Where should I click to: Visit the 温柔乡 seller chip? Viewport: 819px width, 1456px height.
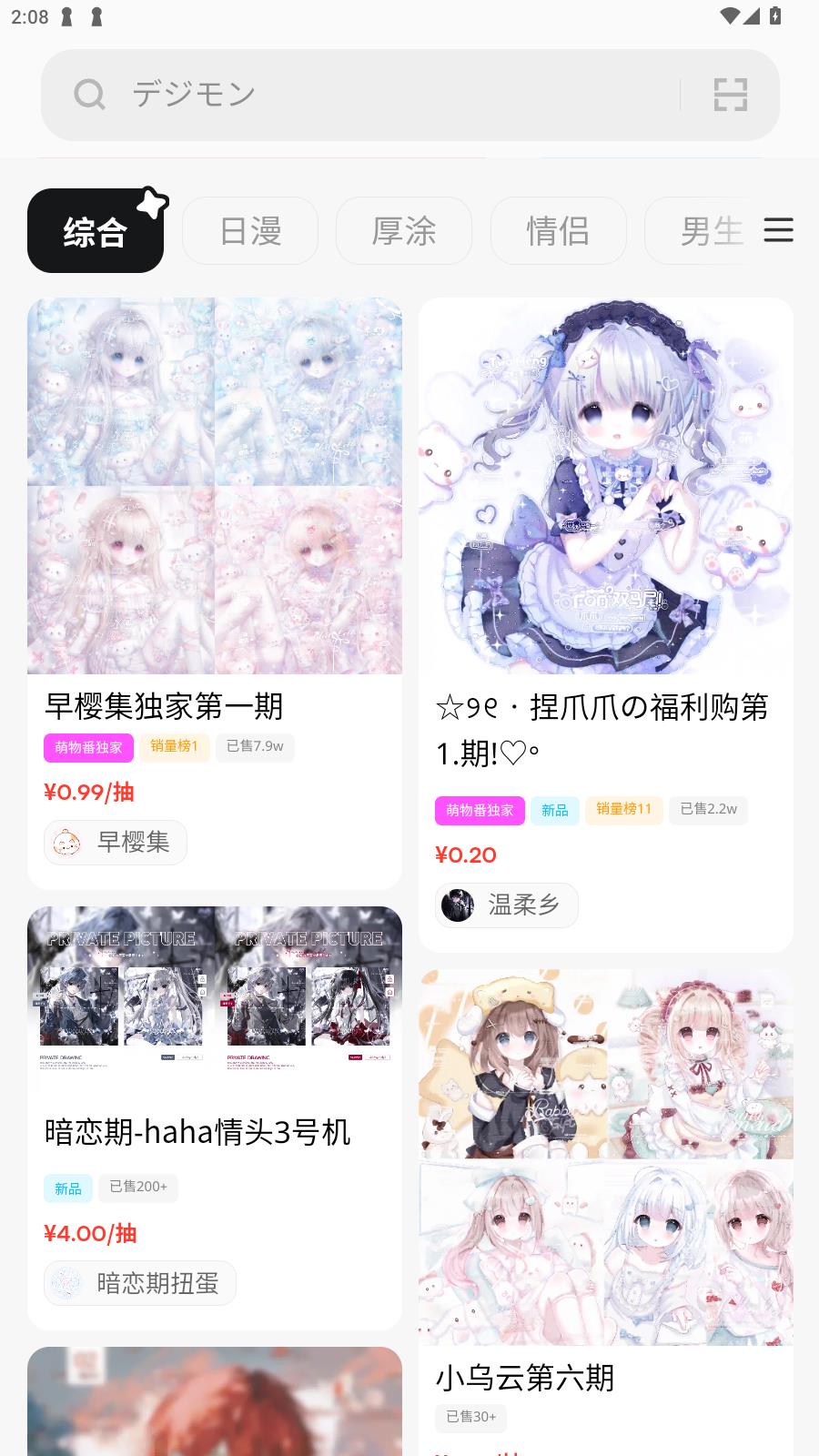tap(506, 905)
